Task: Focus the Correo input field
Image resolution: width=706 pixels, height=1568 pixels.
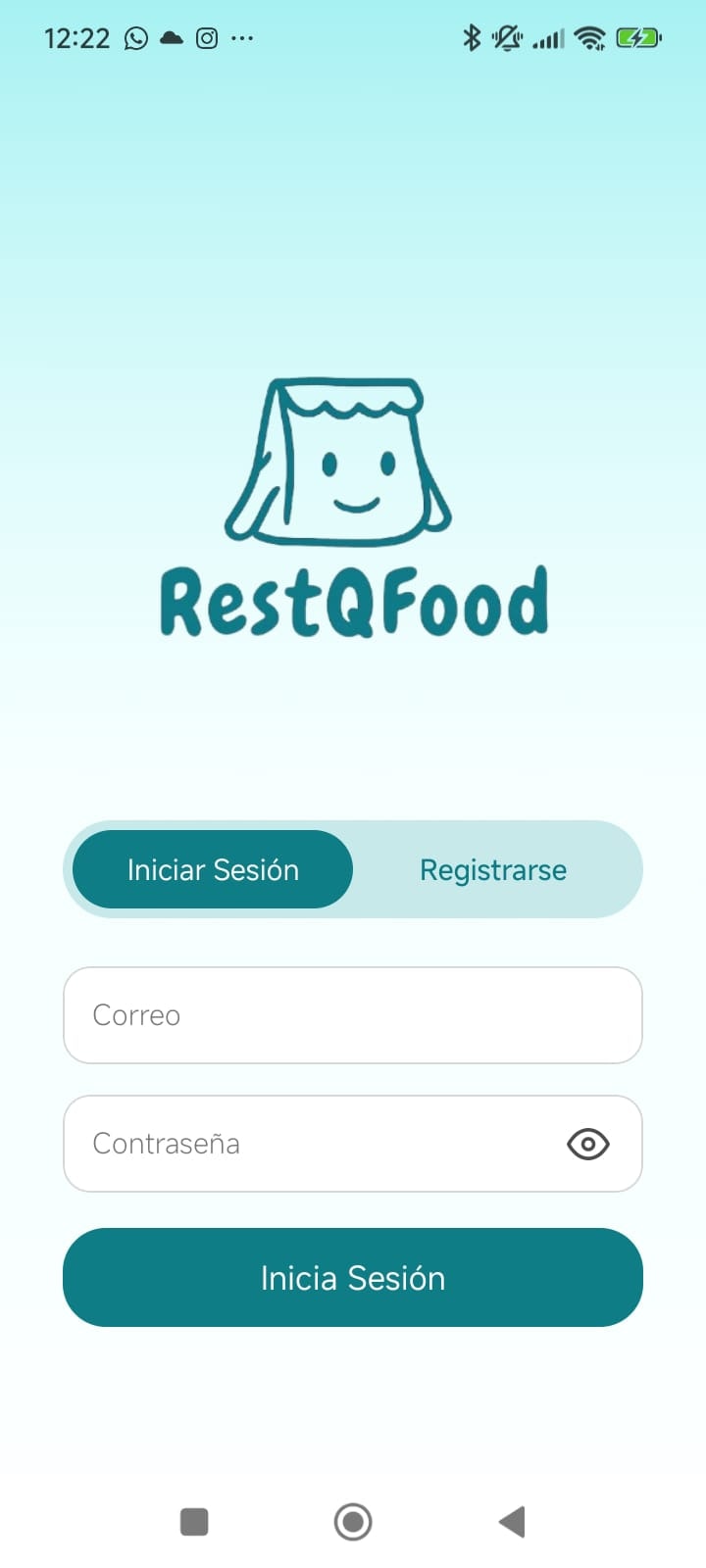Action: pyautogui.click(x=353, y=1015)
